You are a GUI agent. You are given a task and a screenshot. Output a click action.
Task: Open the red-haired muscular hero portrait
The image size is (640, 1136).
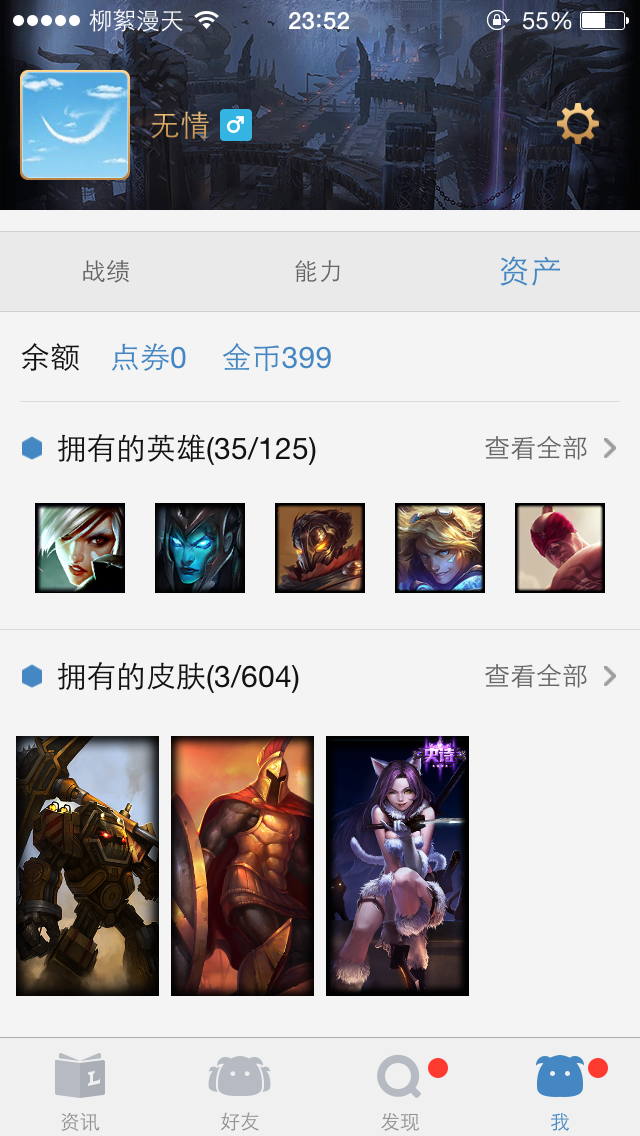pos(560,548)
